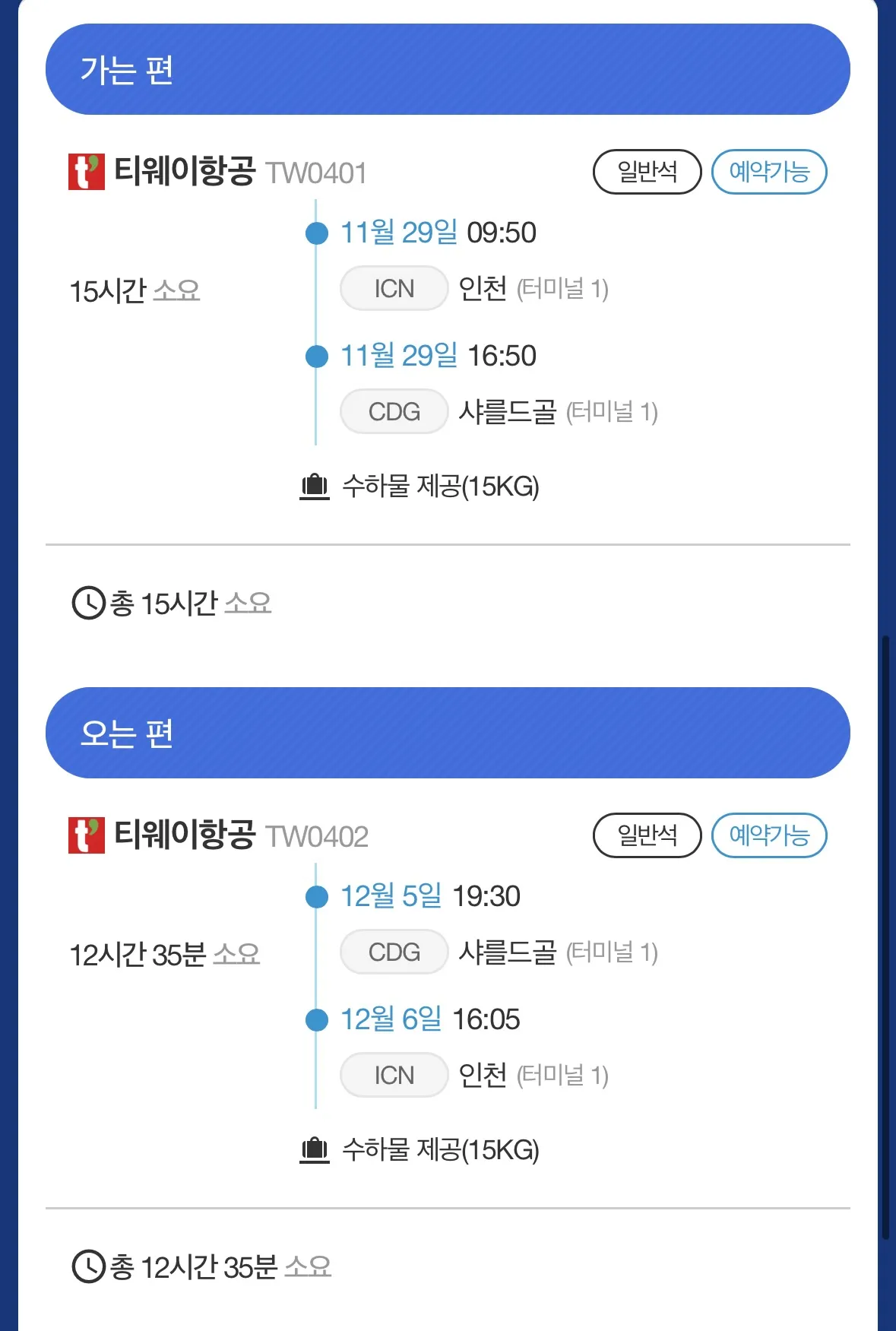Open the 가는 편 section header
Screen dimensions: 896x1331
click(x=448, y=69)
